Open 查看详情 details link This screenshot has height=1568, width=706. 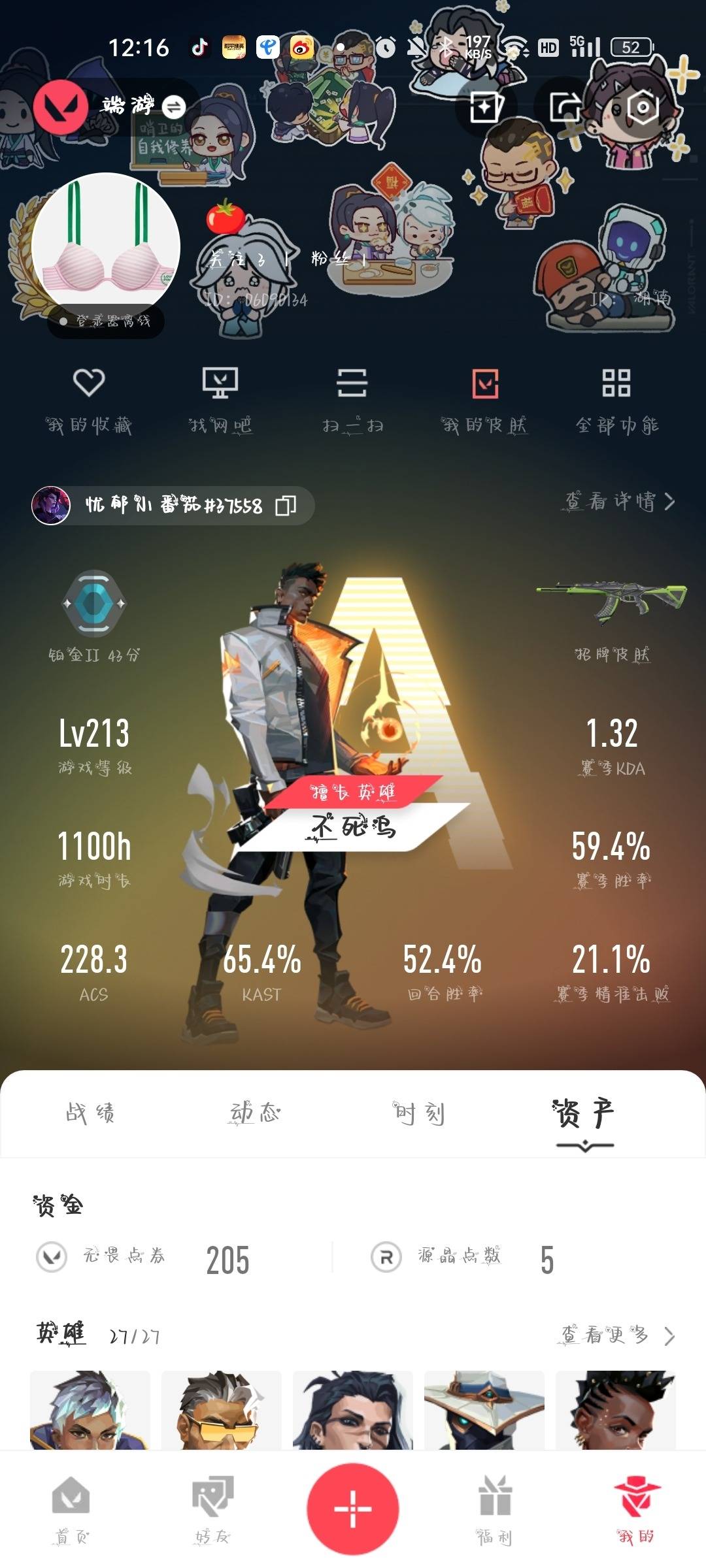tap(619, 501)
